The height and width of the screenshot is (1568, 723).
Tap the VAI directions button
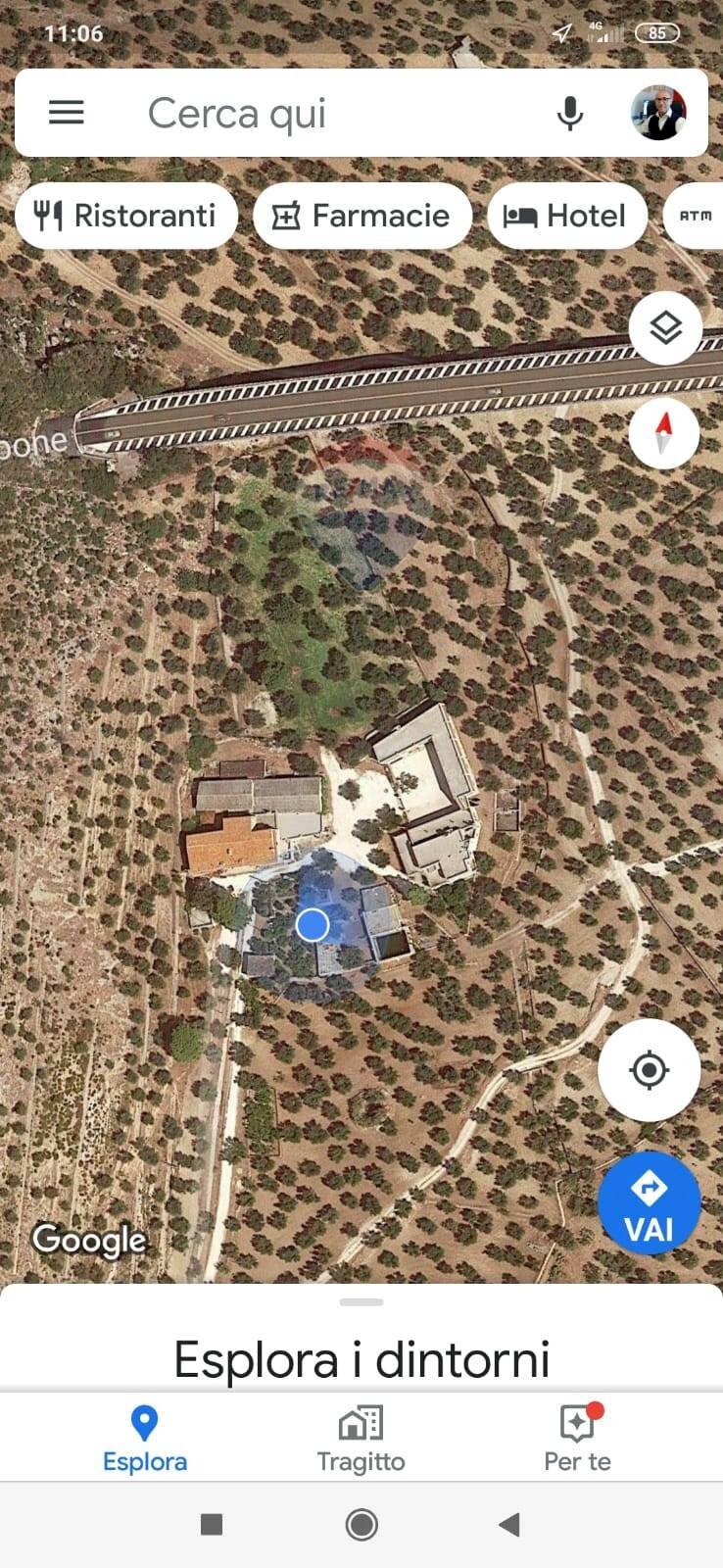649,1202
